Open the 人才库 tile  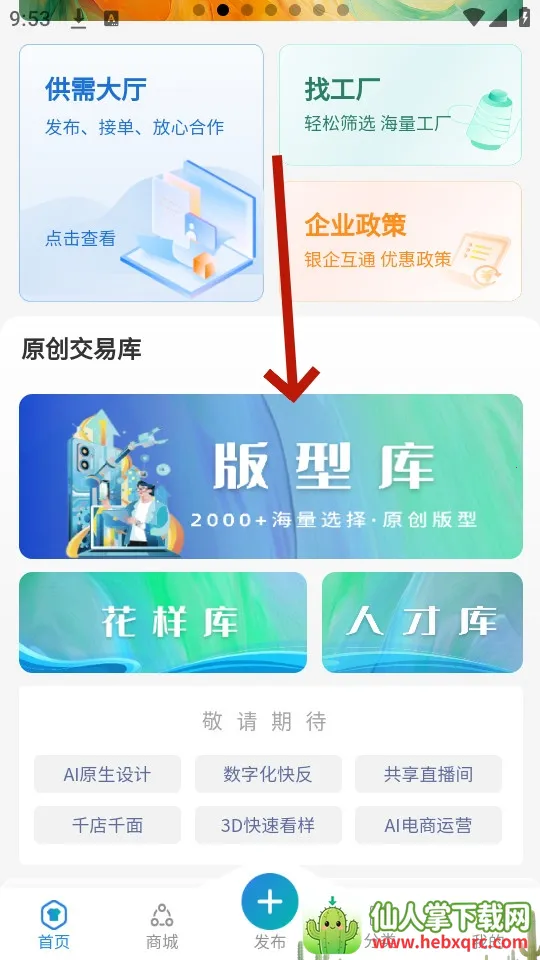(422, 622)
